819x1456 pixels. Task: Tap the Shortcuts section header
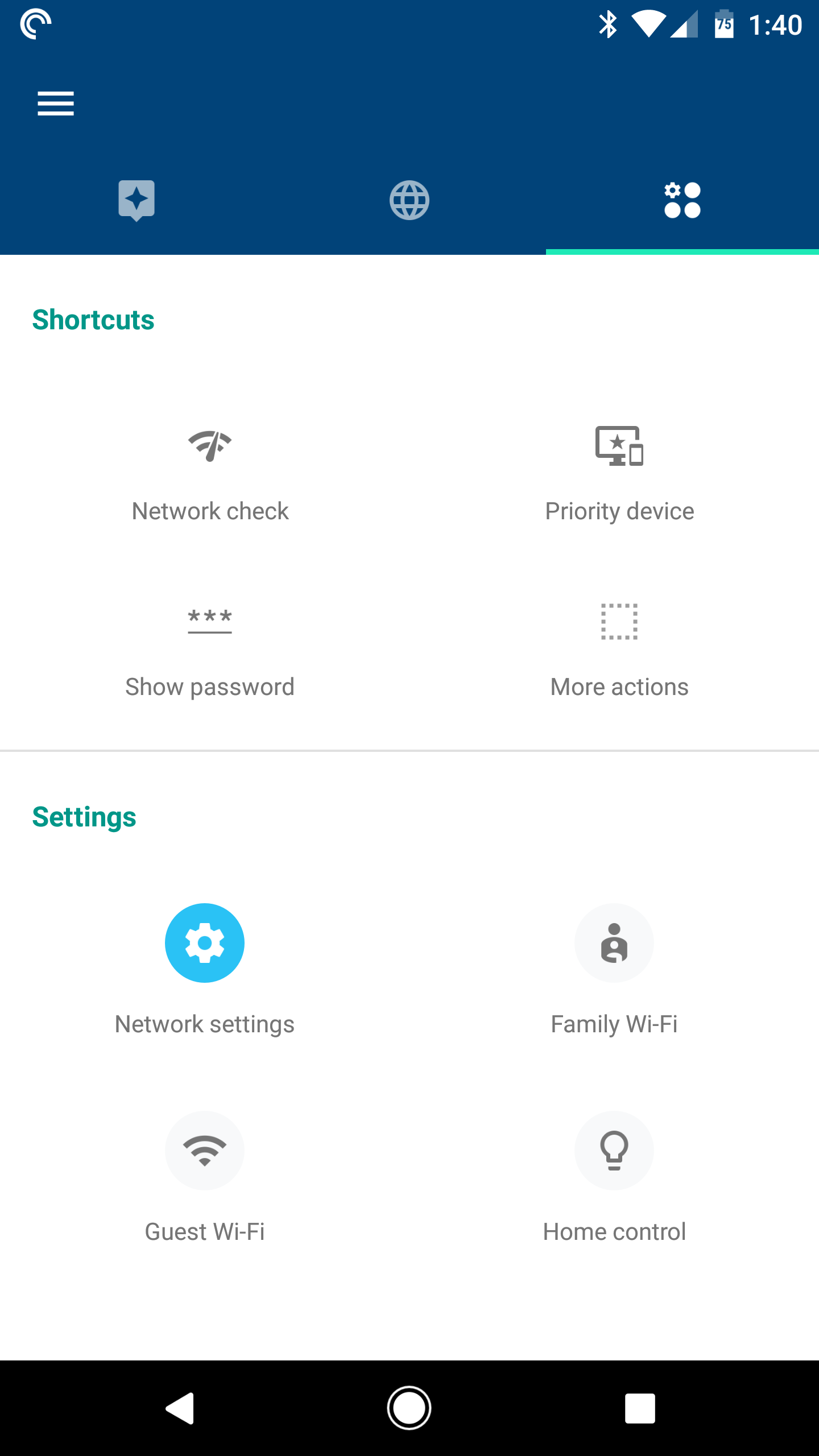(x=93, y=320)
